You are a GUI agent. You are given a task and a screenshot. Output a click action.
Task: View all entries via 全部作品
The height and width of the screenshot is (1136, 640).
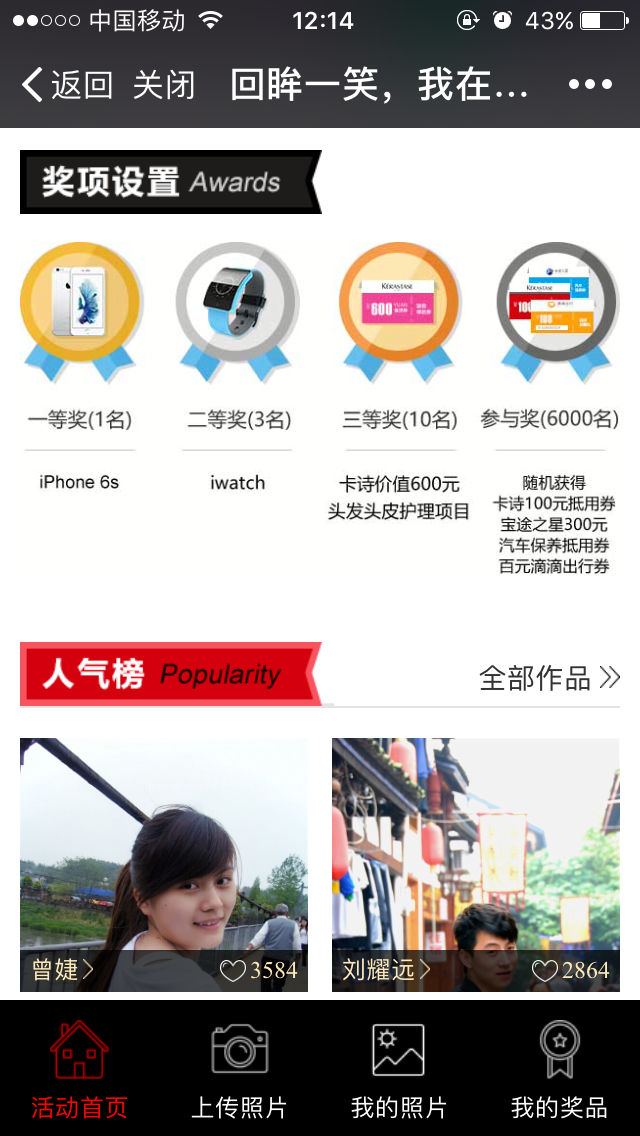coord(549,678)
